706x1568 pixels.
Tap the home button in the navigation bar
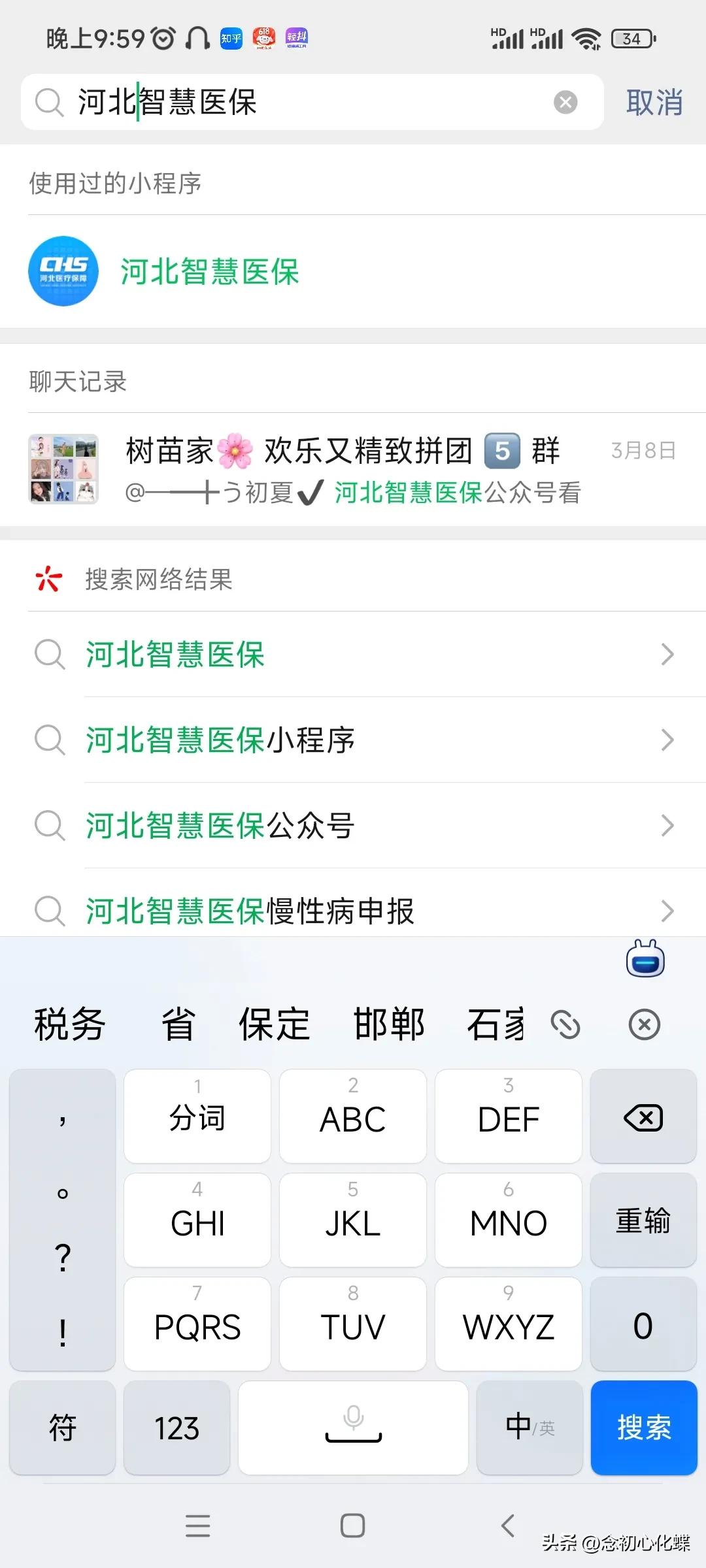click(352, 1527)
